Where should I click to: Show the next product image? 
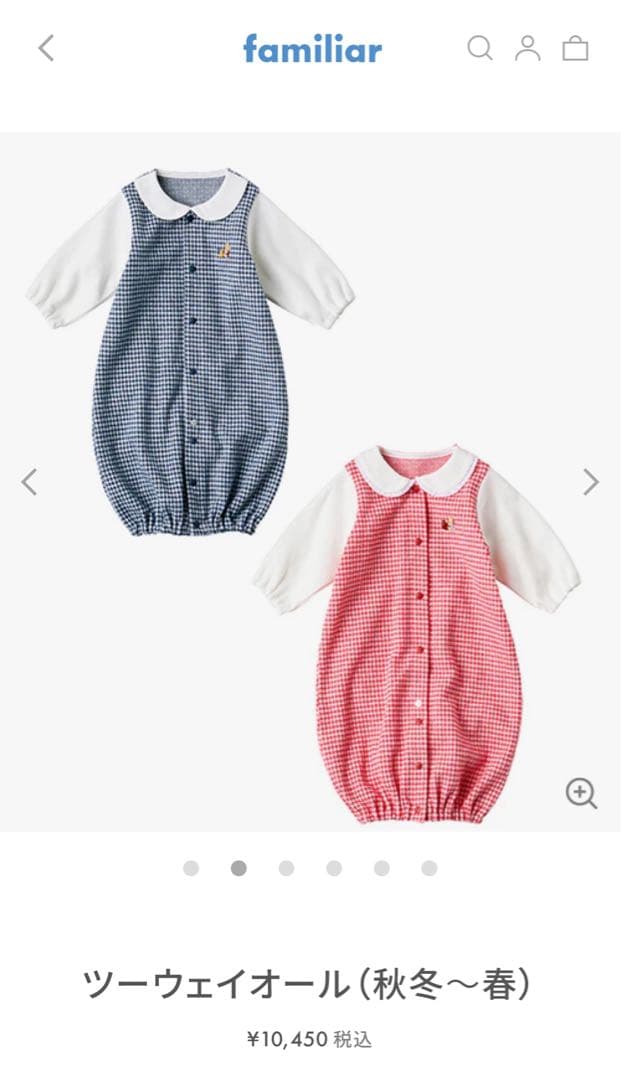(x=591, y=482)
